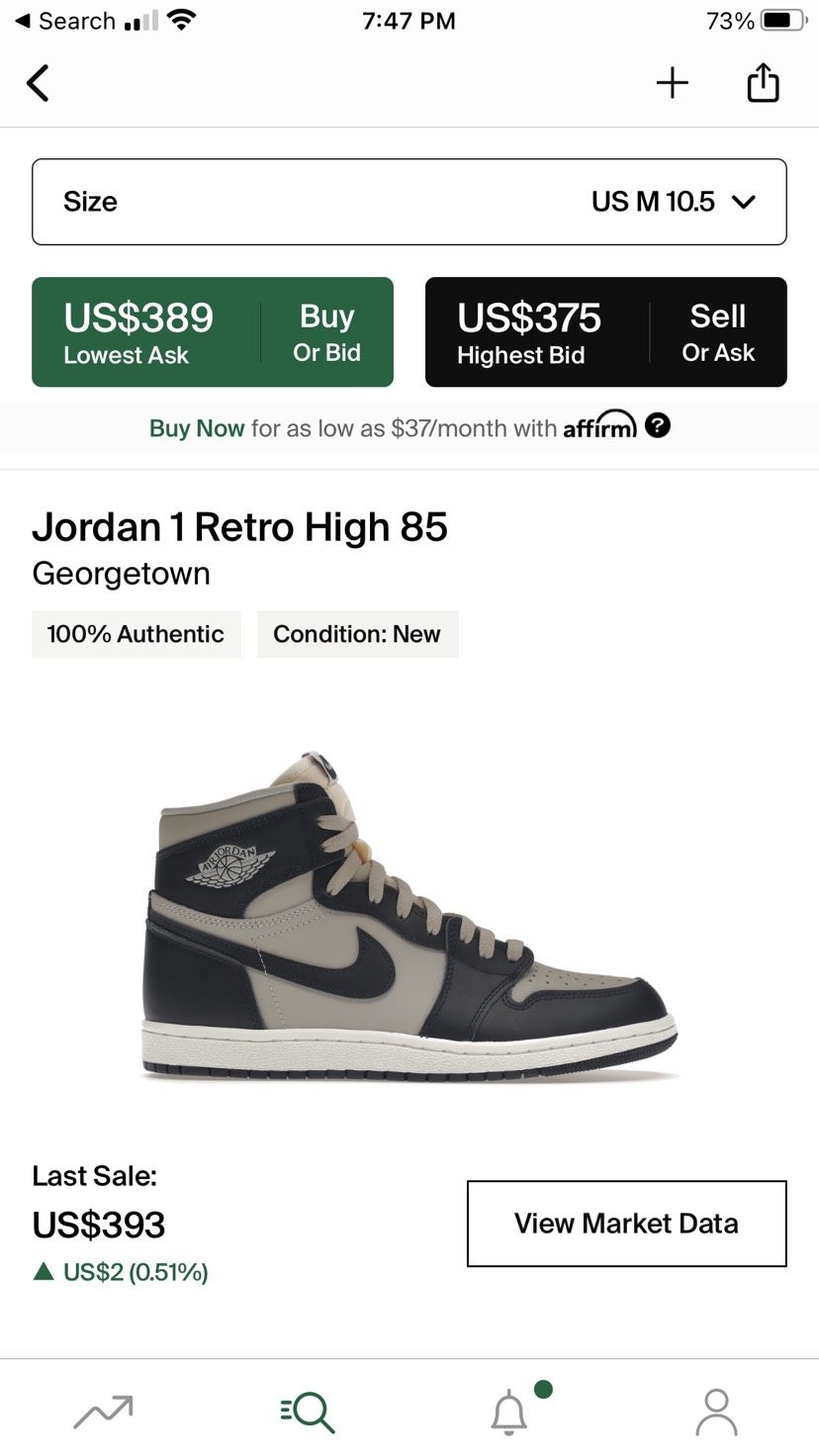819x1456 pixels.
Task: Switch to the trending chart tab
Action: pos(103,1411)
